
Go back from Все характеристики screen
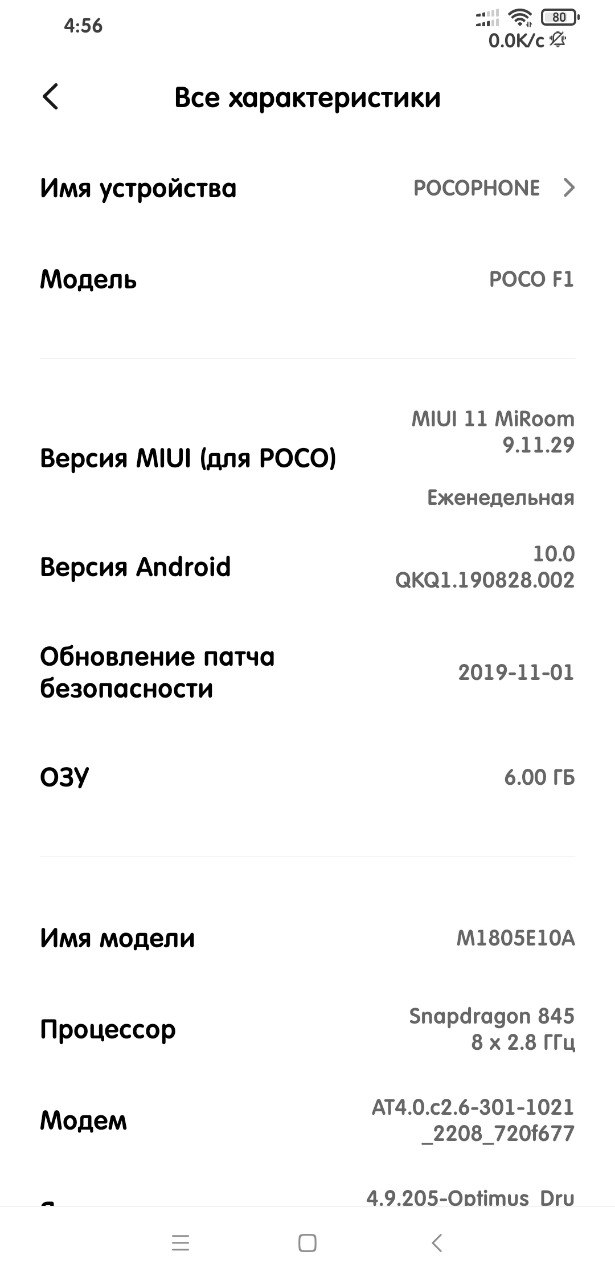click(x=50, y=97)
